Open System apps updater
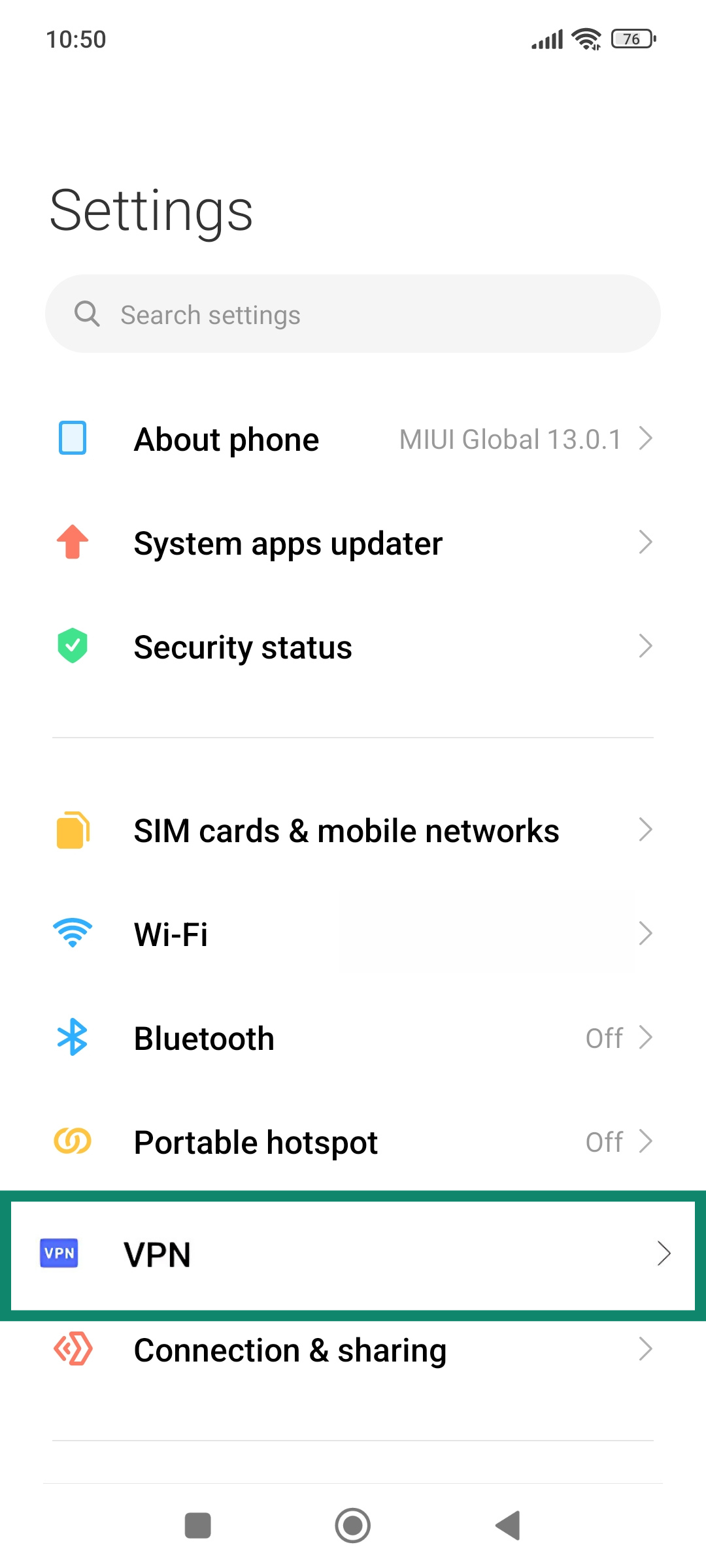The height and width of the screenshot is (1568, 706). pyautogui.click(x=353, y=543)
